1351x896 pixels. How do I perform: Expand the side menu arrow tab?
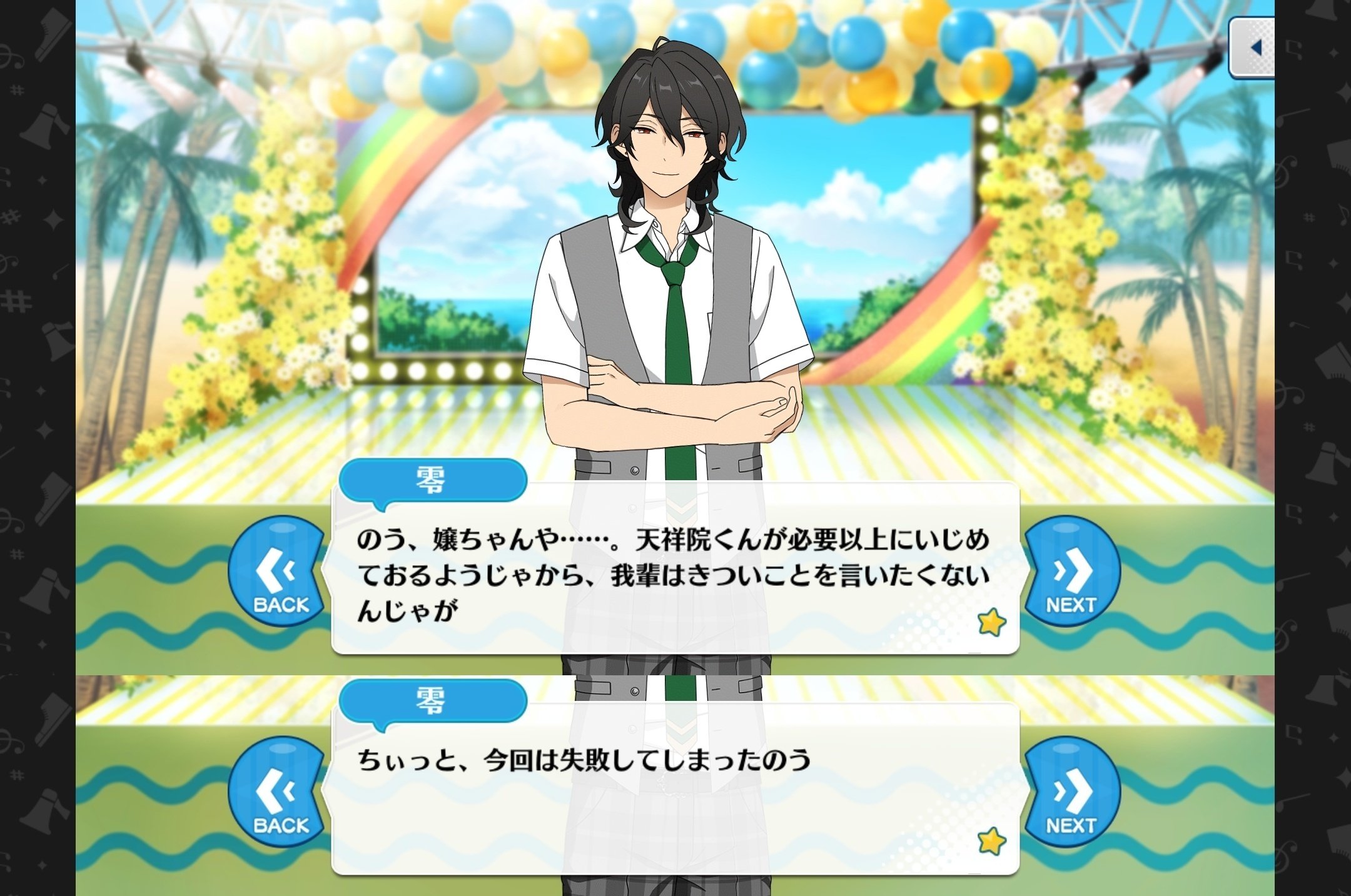(x=1253, y=49)
